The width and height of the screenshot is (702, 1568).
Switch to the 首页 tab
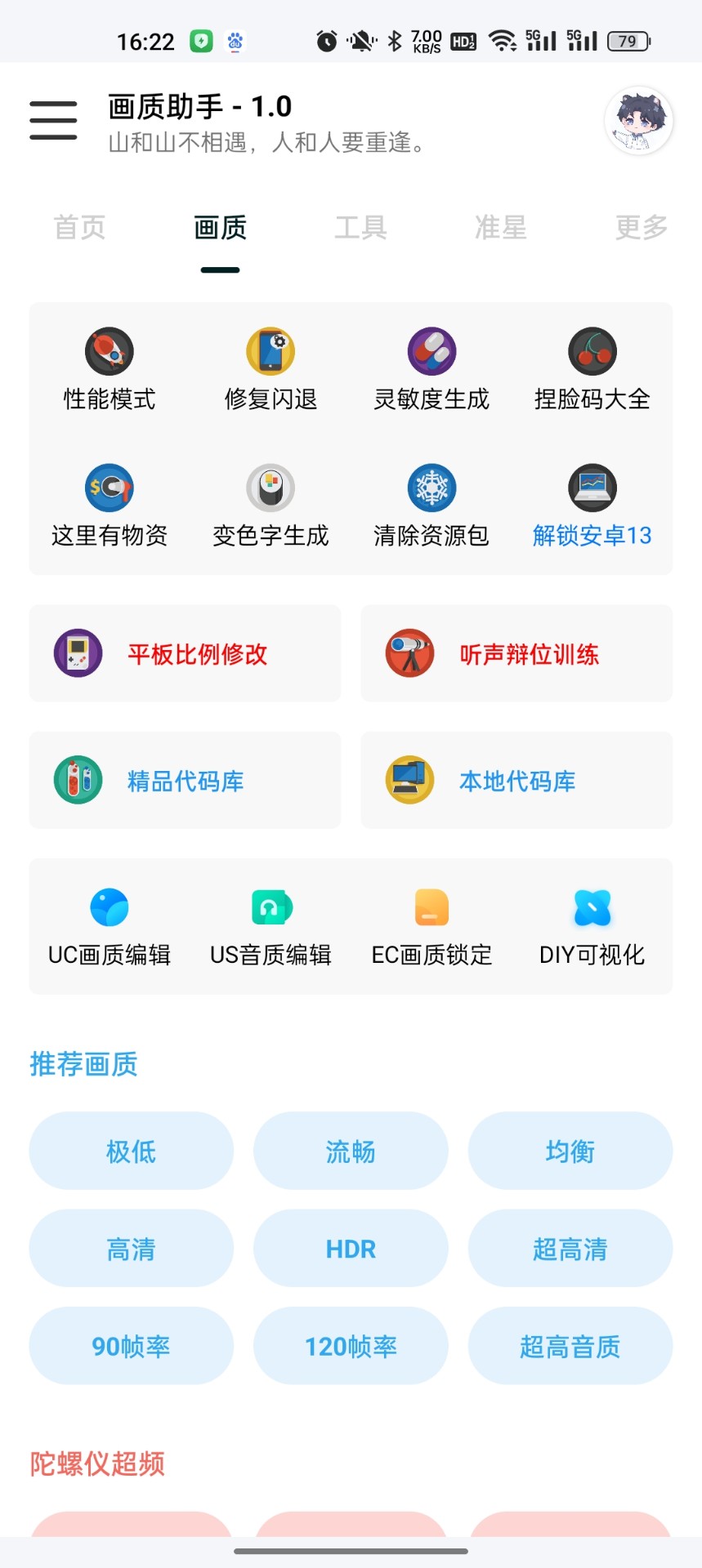78,228
